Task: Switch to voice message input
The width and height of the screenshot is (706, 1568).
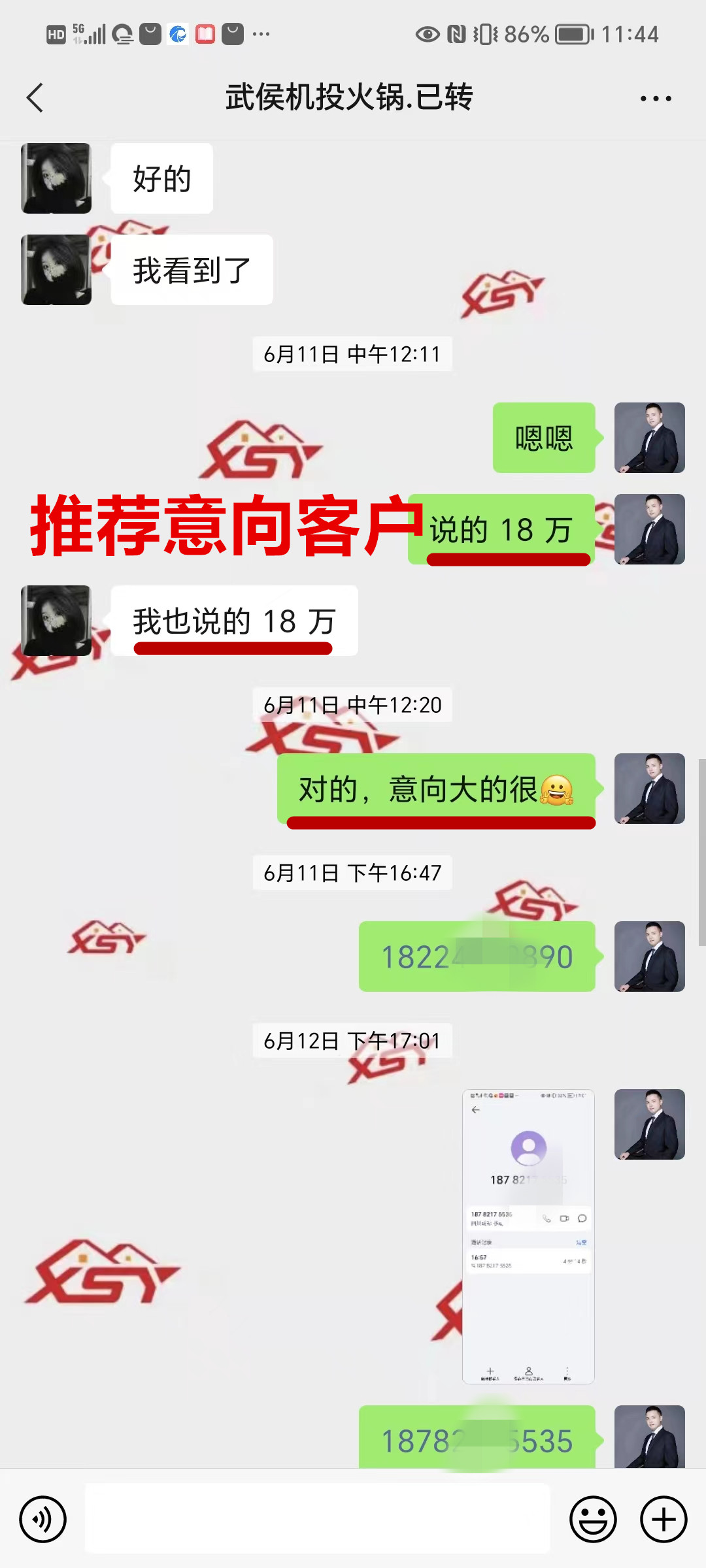Action: tap(43, 1519)
